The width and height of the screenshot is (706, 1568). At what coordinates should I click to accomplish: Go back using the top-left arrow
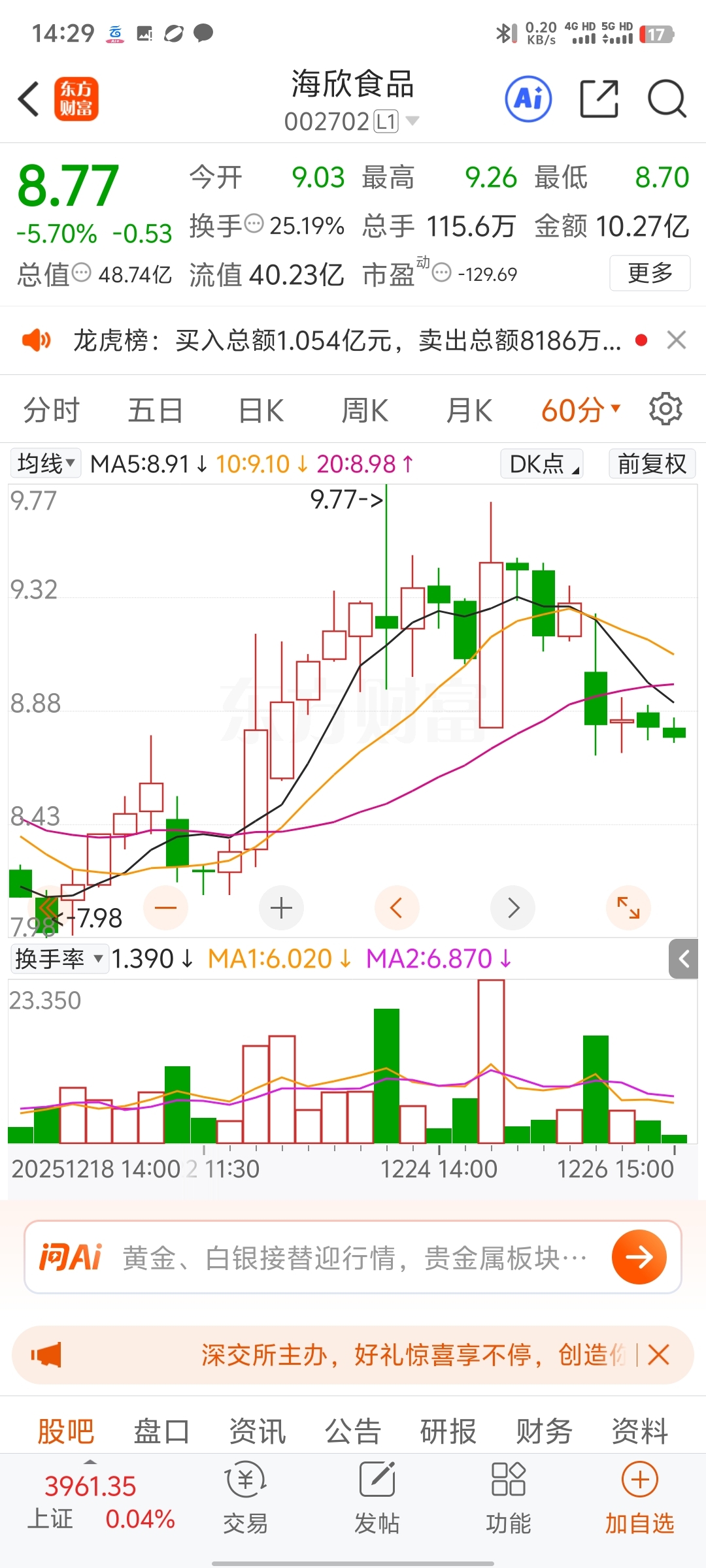(29, 99)
